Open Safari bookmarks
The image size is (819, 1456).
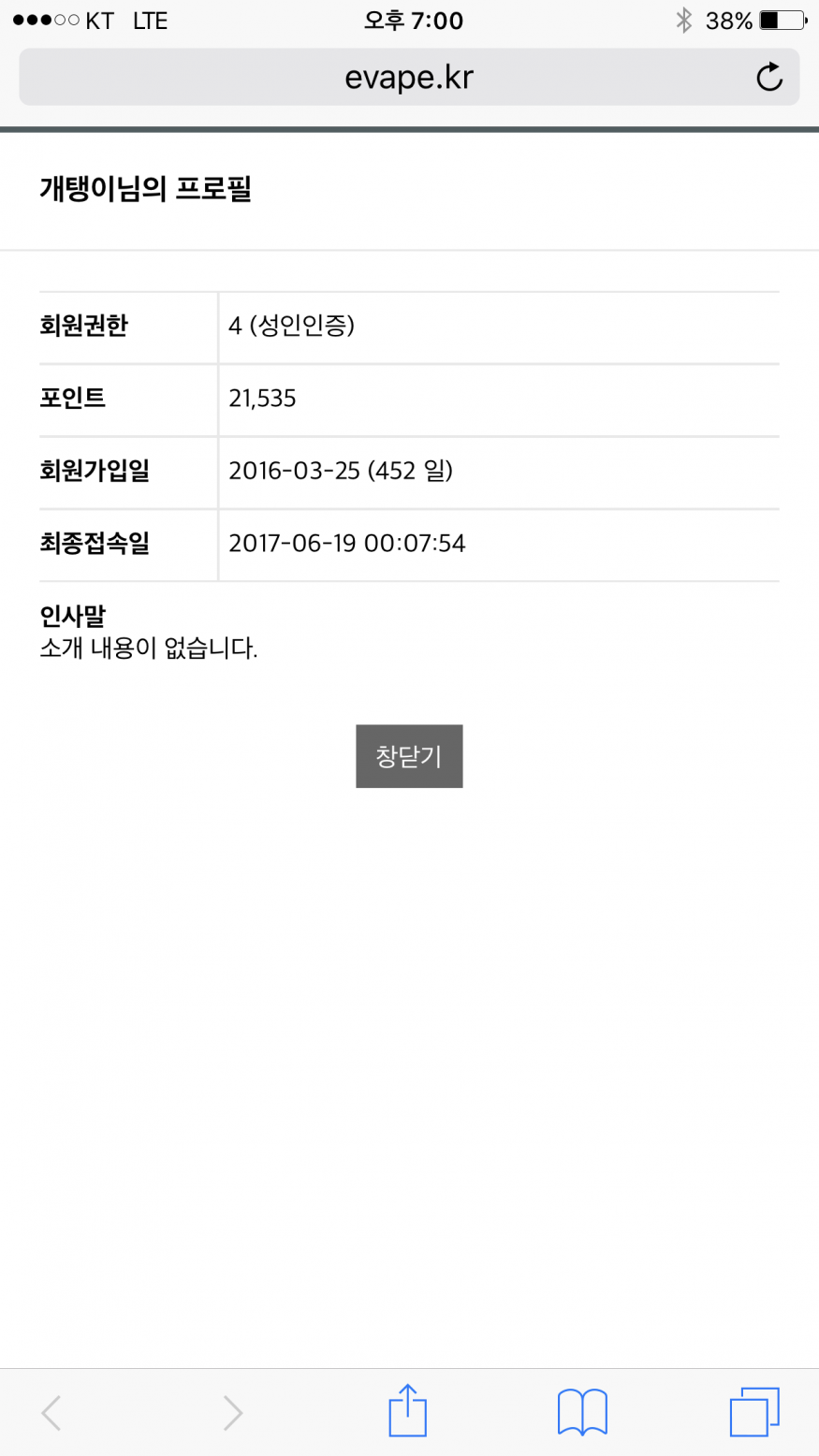(582, 1412)
